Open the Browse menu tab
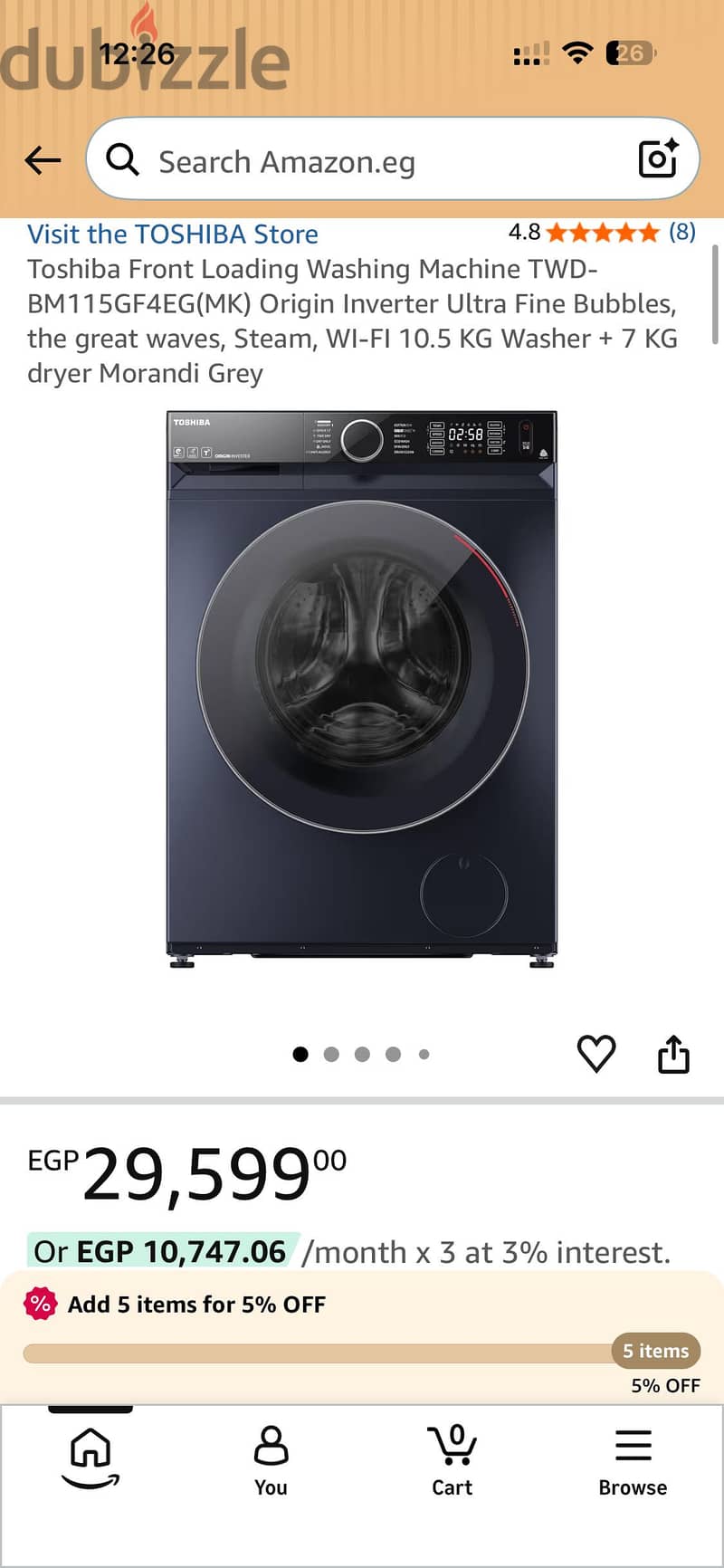Viewport: 724px width, 1568px height. click(x=633, y=1461)
